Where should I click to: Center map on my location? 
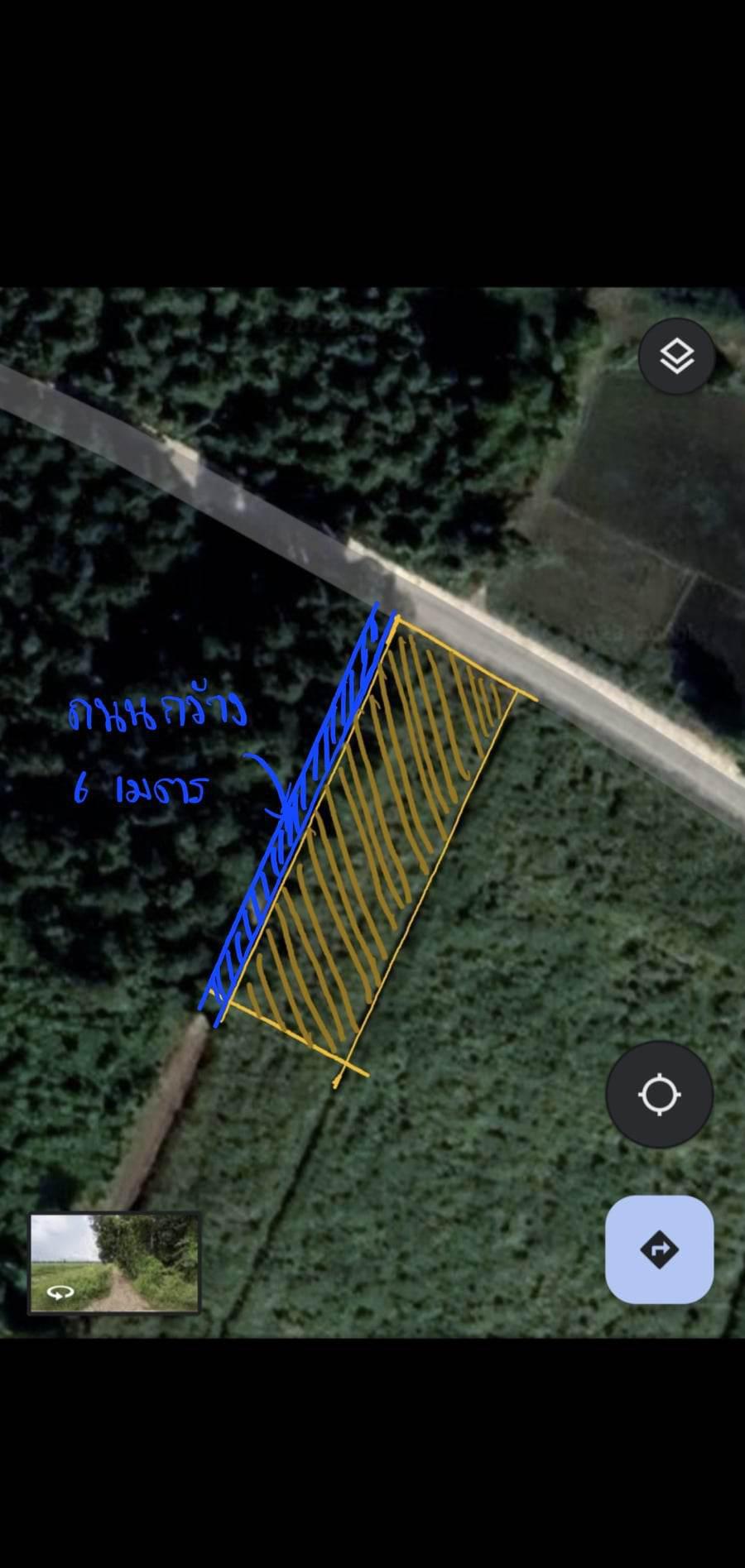[x=659, y=1095]
